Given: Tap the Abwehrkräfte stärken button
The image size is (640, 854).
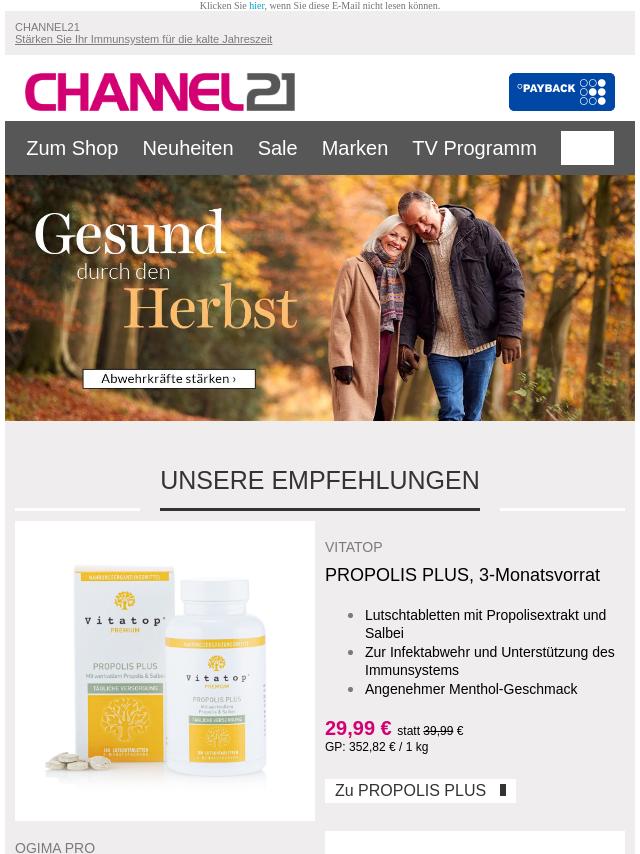Looking at the screenshot, I should pyautogui.click(x=169, y=379).
